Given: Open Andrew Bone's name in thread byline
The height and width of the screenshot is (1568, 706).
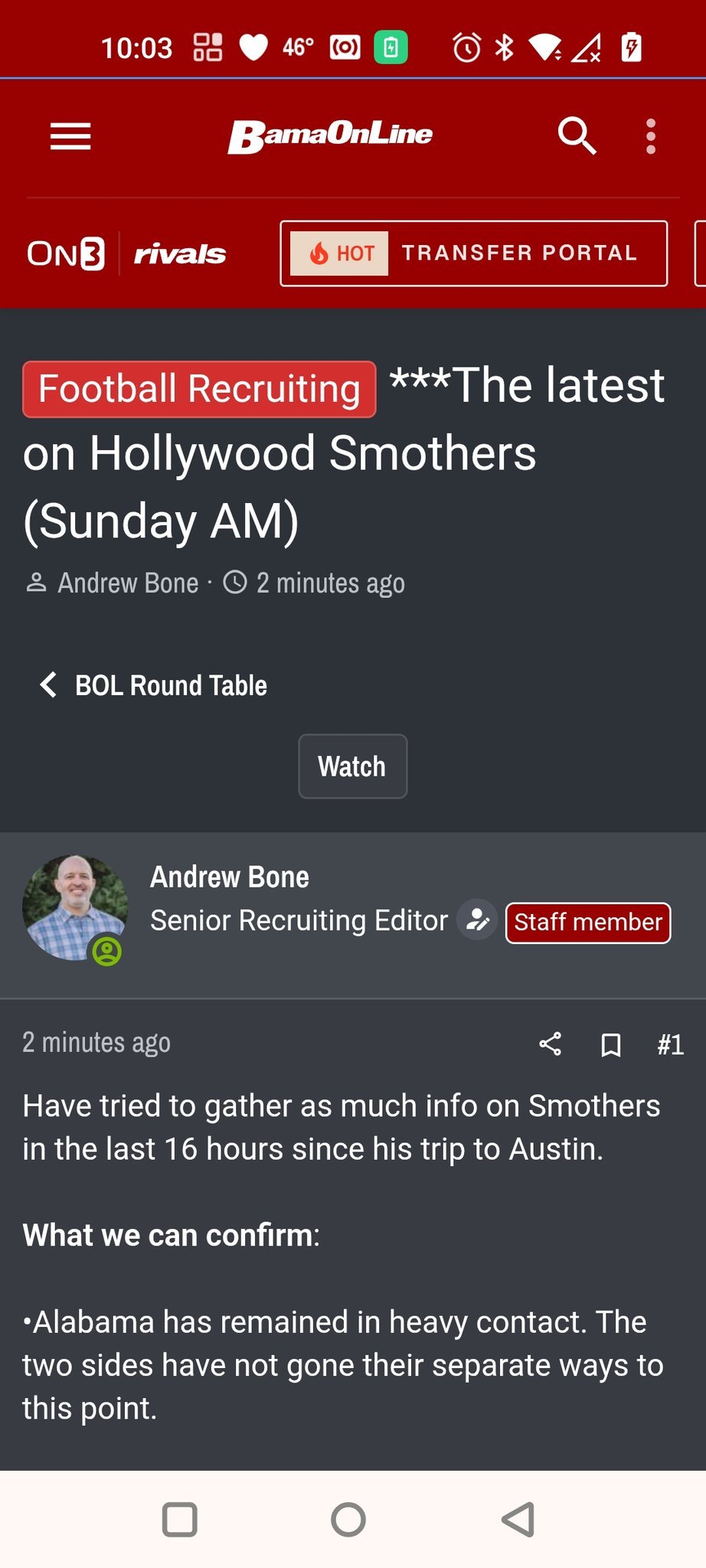Looking at the screenshot, I should 128,583.
